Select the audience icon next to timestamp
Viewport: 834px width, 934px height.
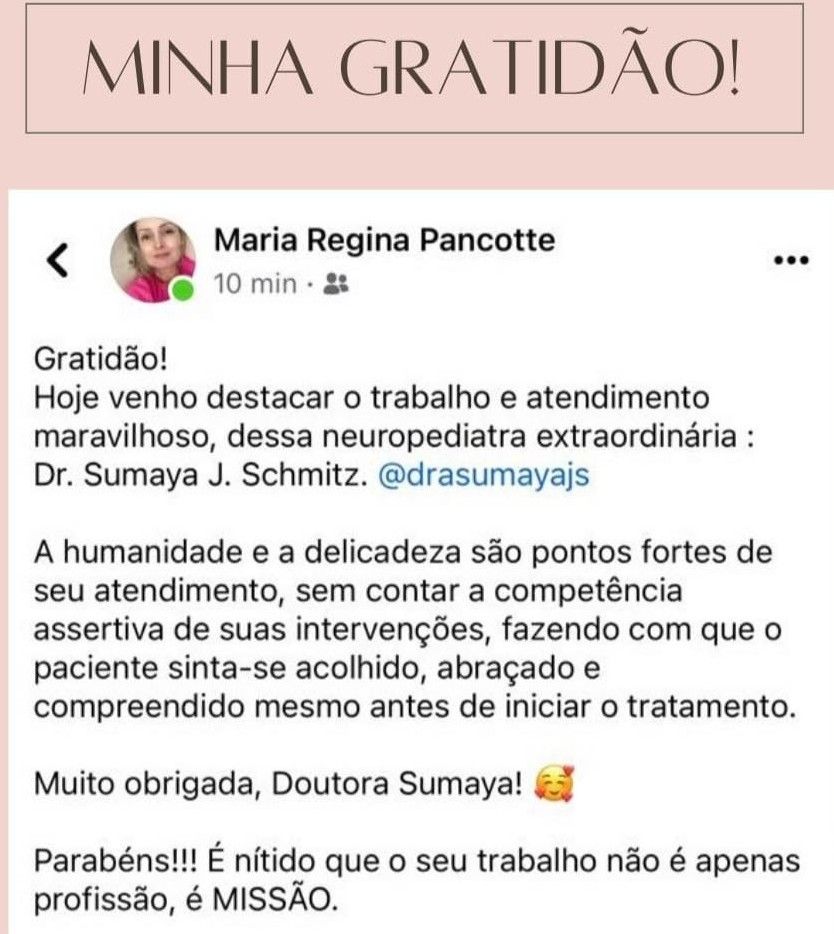tap(336, 283)
